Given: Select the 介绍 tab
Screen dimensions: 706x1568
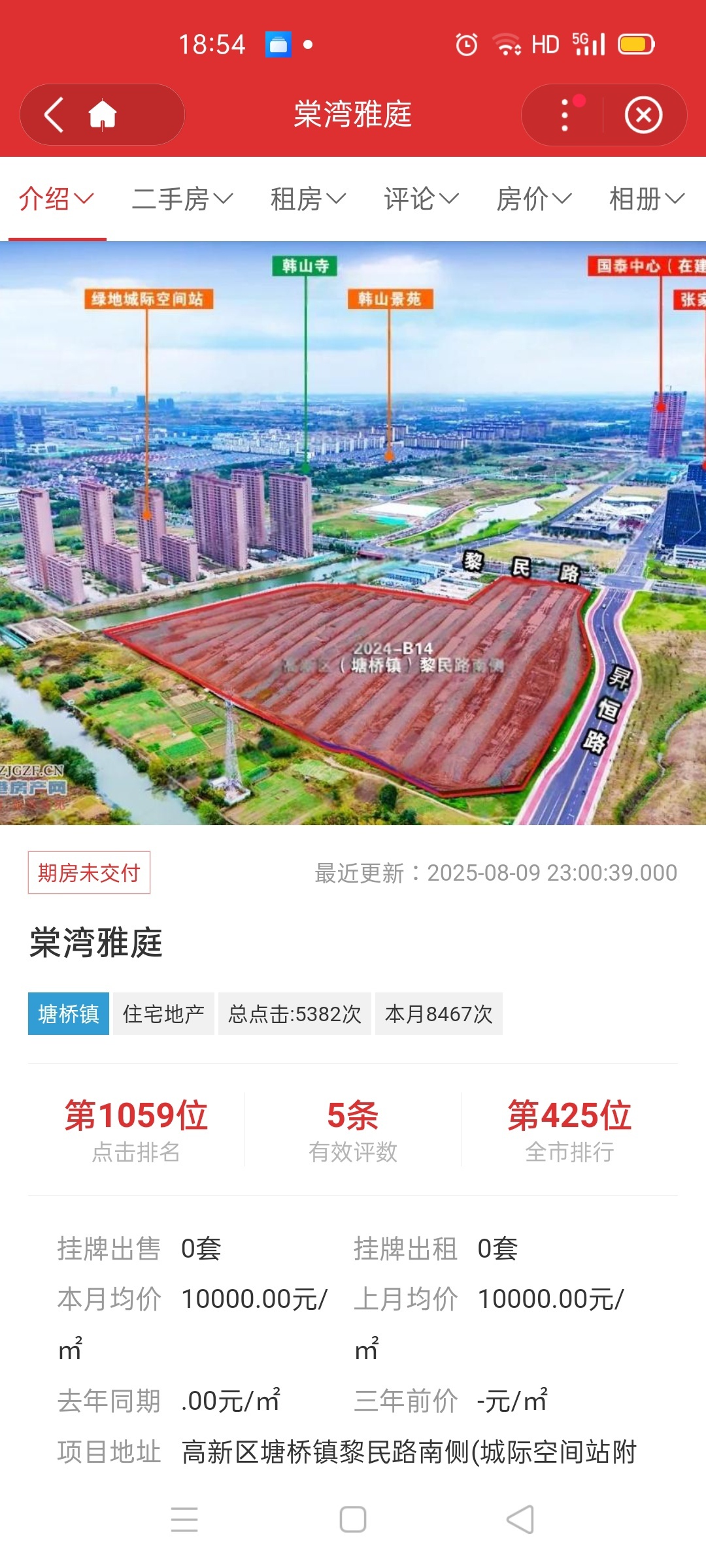Looking at the screenshot, I should (56, 199).
